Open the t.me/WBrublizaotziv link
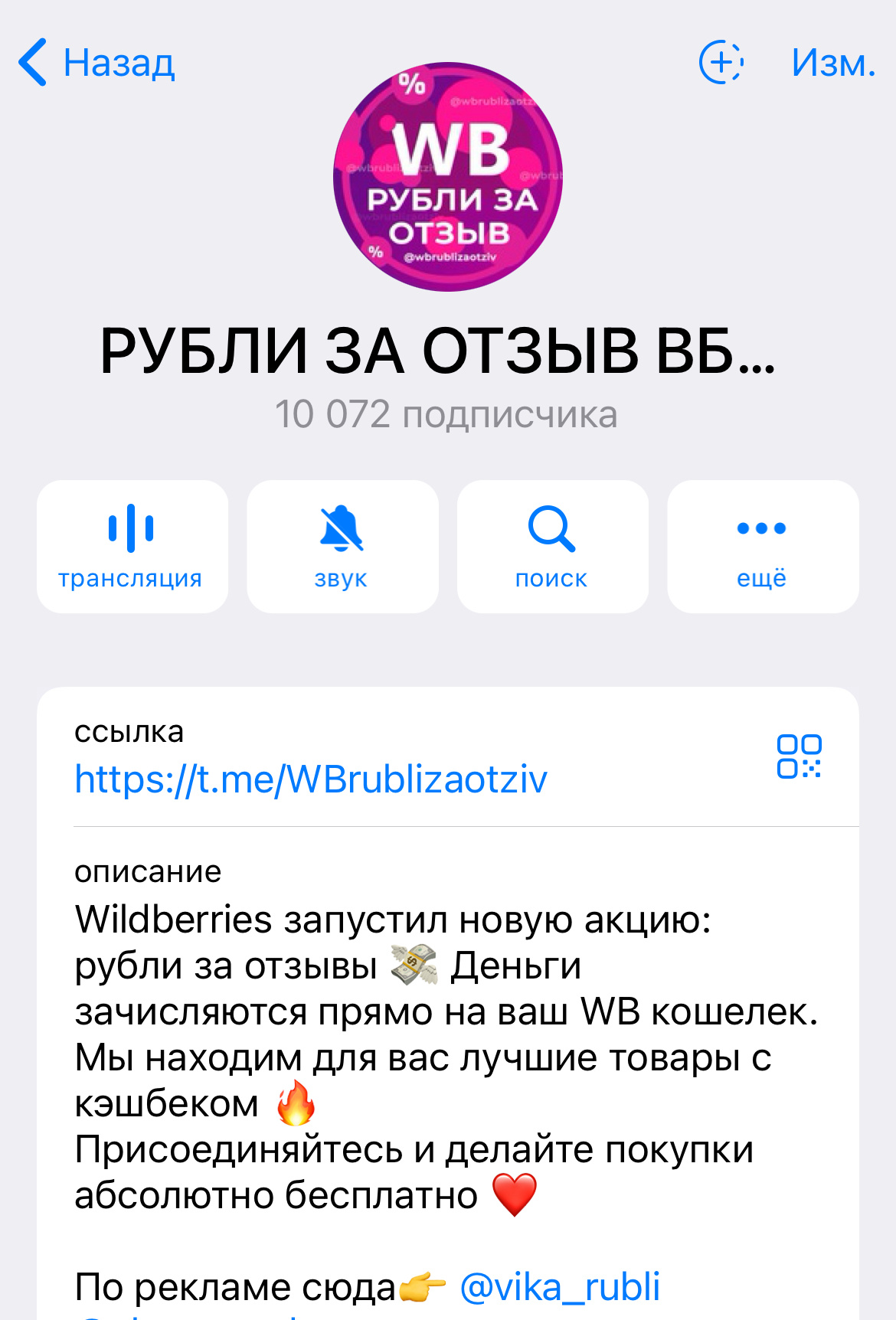Screen dimensions: 896x1320 [x=311, y=779]
